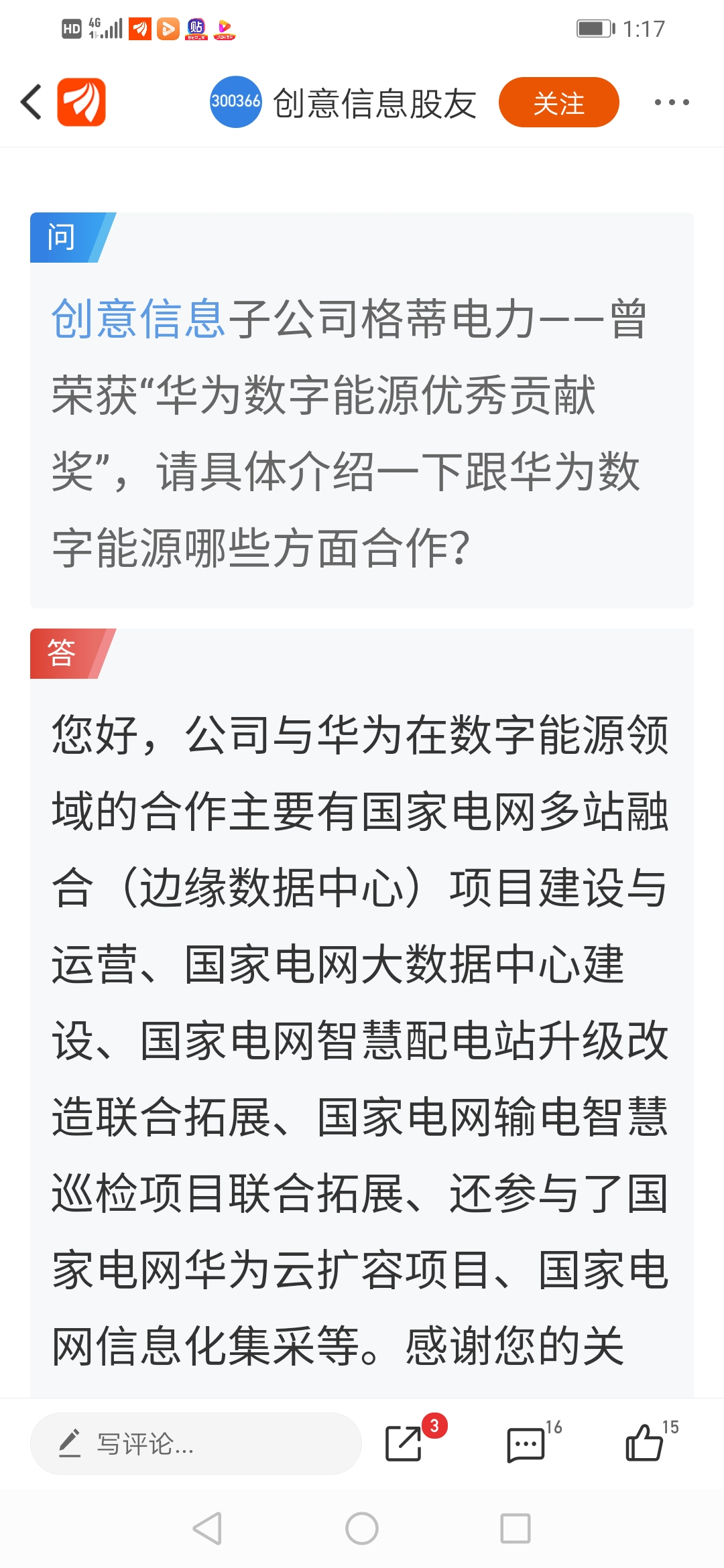Open the 创意信息股友 300366 avatar

pyautogui.click(x=235, y=102)
